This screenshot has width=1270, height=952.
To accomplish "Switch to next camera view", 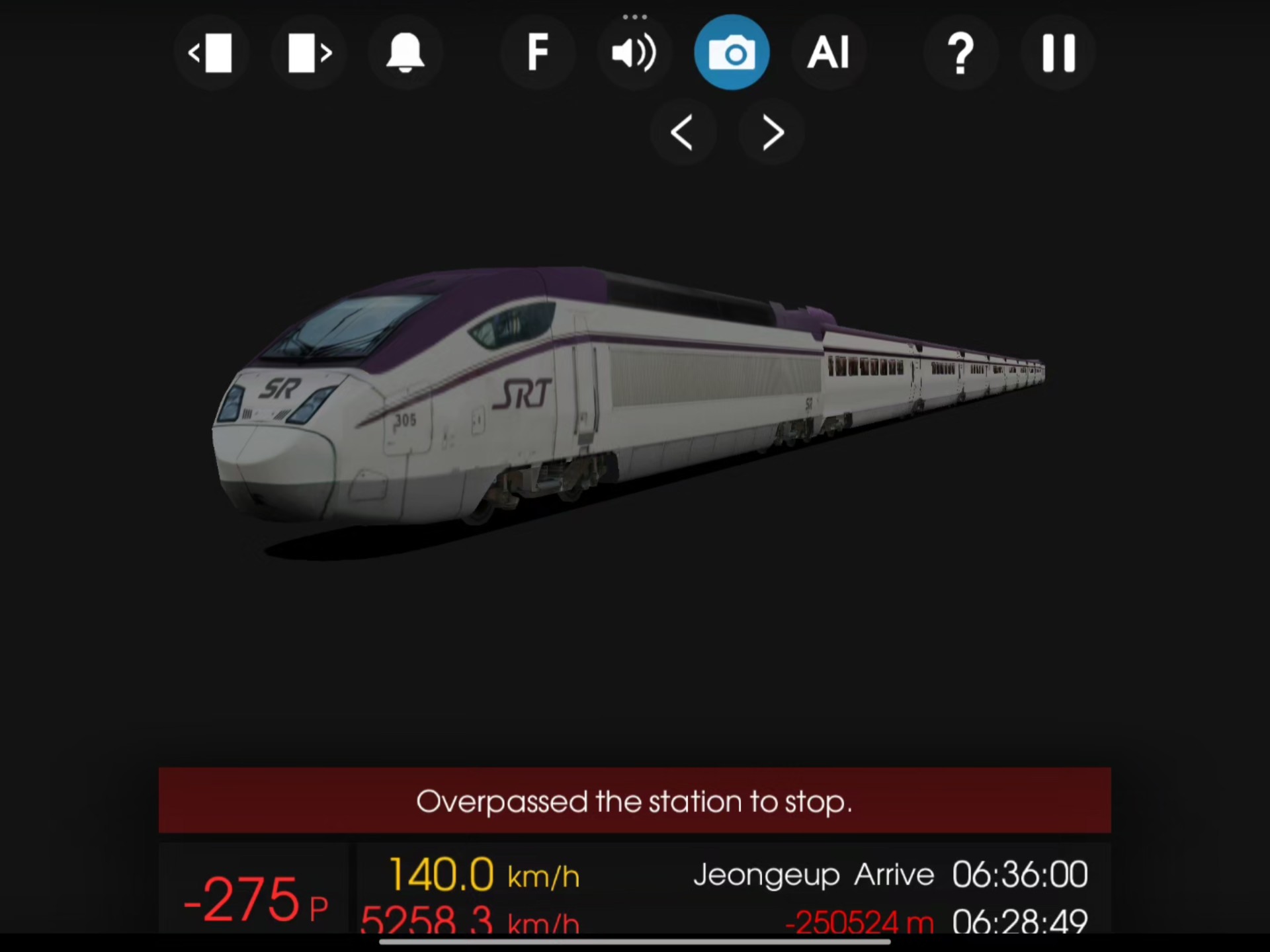I will 772,133.
